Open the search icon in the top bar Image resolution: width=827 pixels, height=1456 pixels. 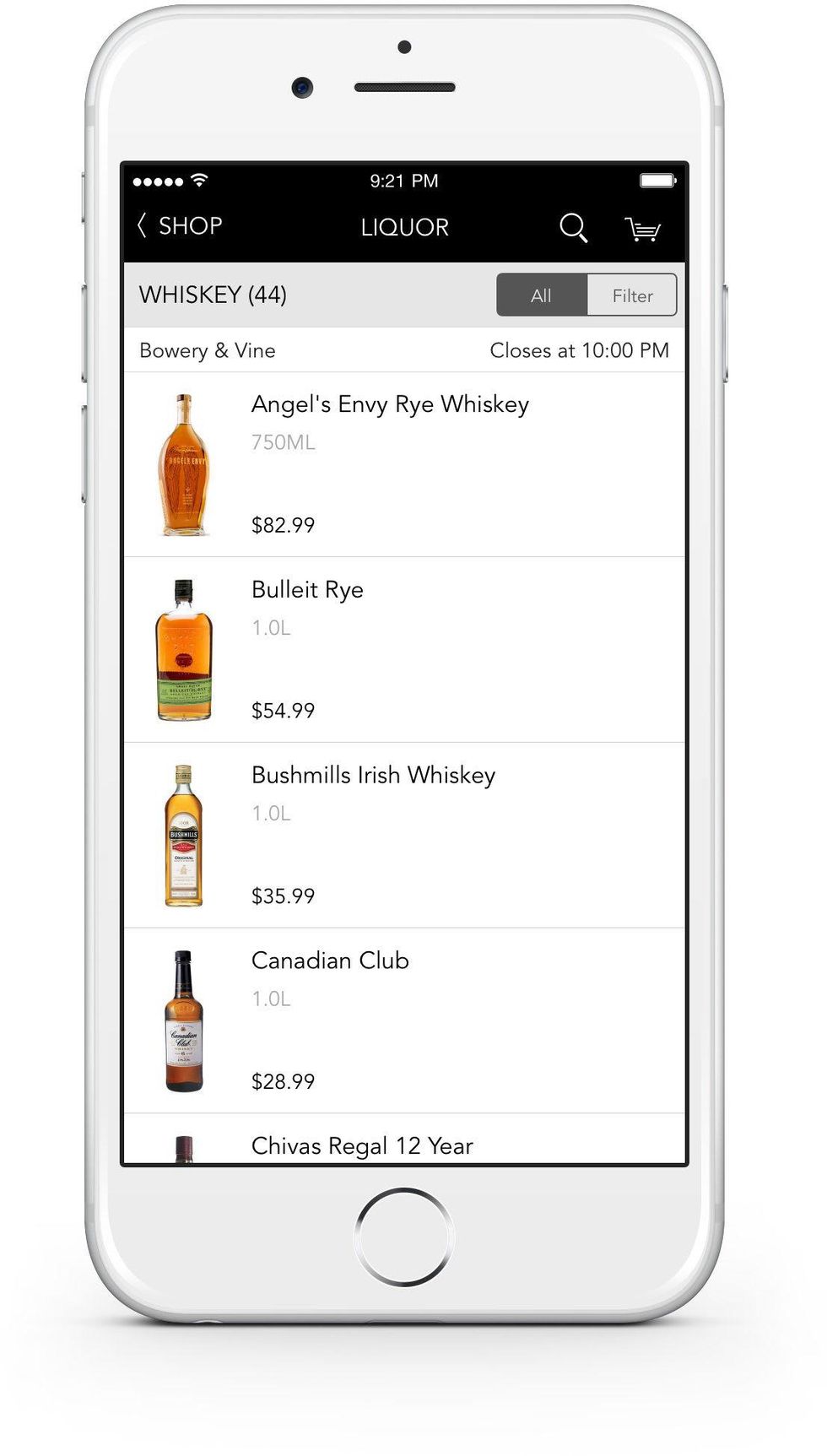575,228
